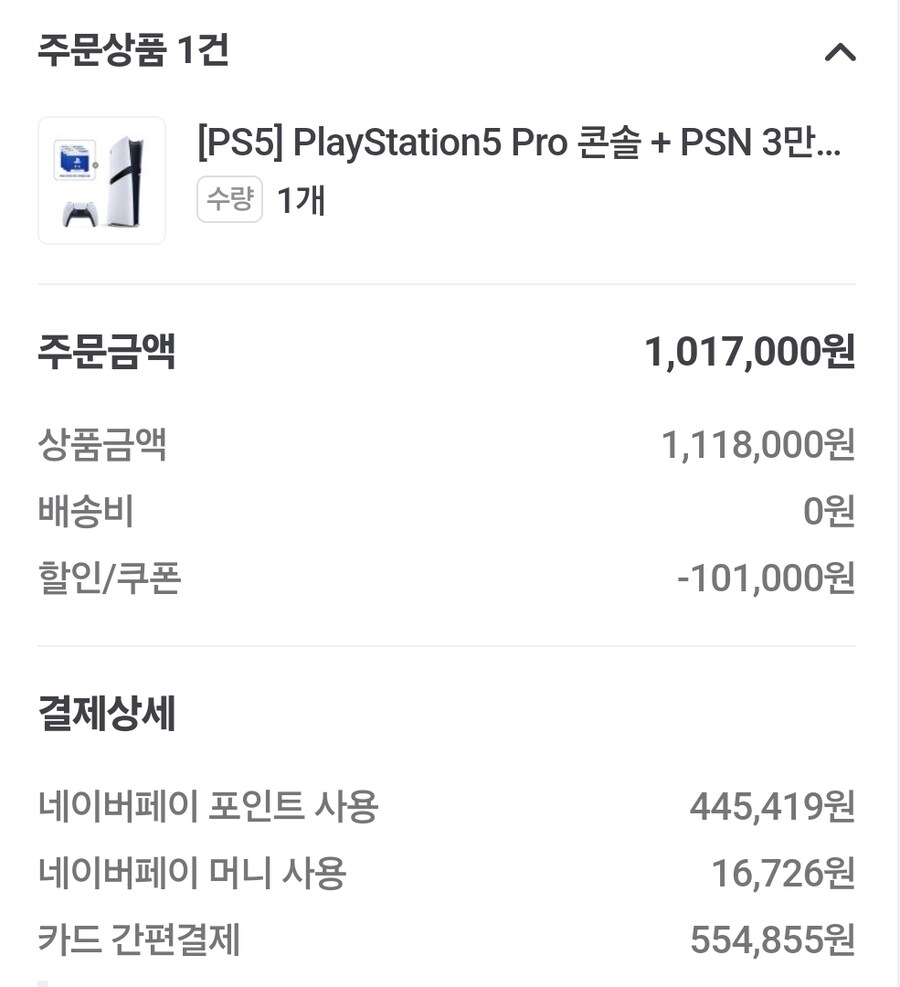Click the 주문상품 1건 section title
The image size is (900, 987).
133,52
